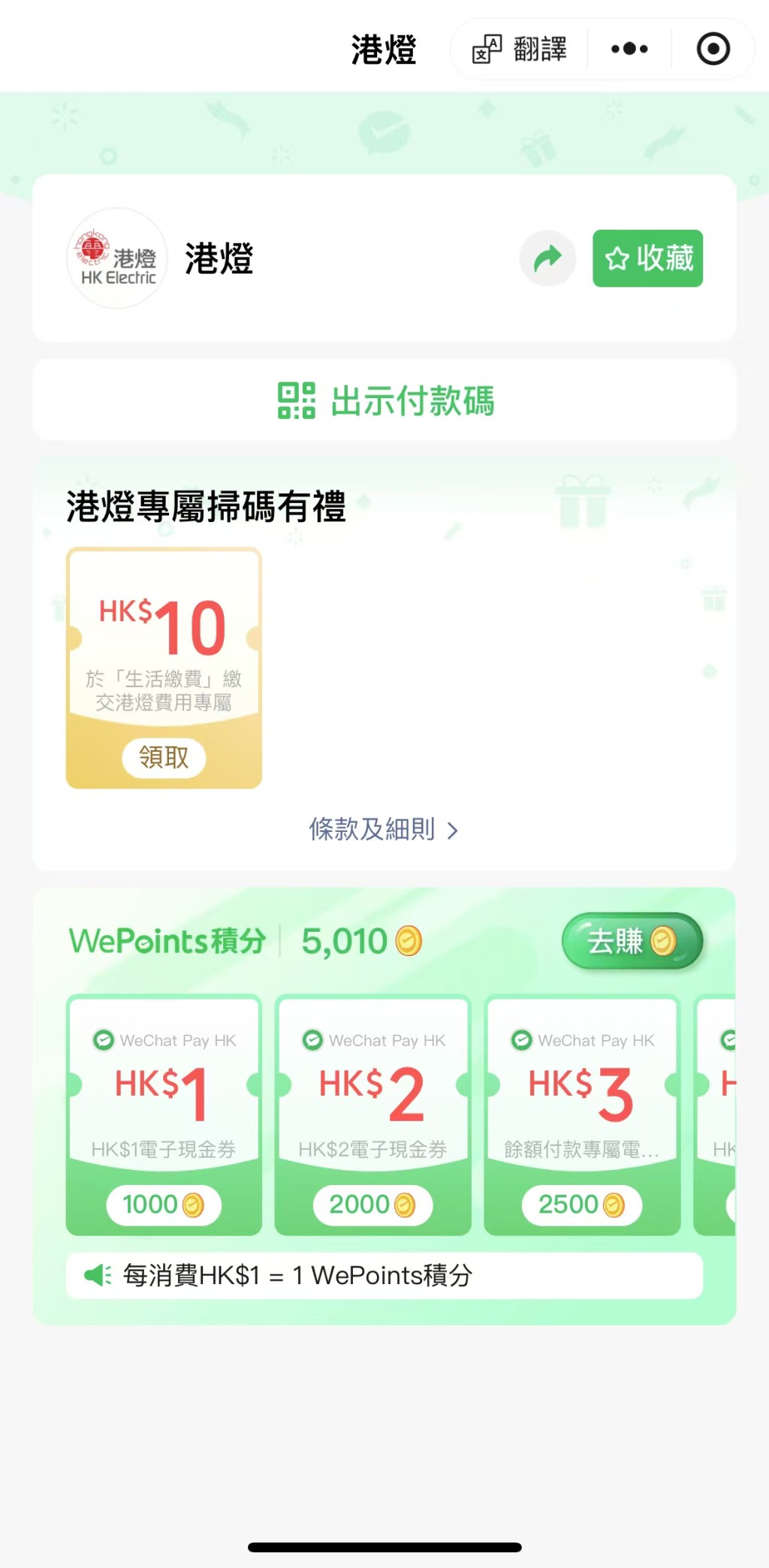Viewport: 769px width, 1568px height.
Task: Tap the share arrow icon
Action: coord(547,258)
